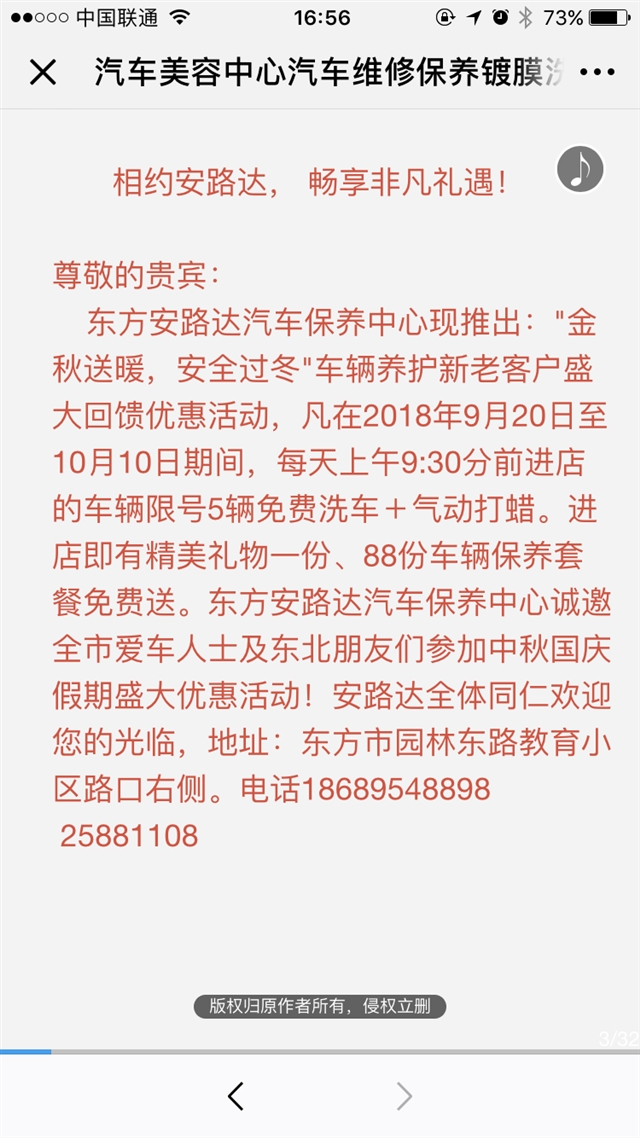640x1138 pixels.
Task: Close the car beauty center webpage
Action: pyautogui.click(x=43, y=72)
